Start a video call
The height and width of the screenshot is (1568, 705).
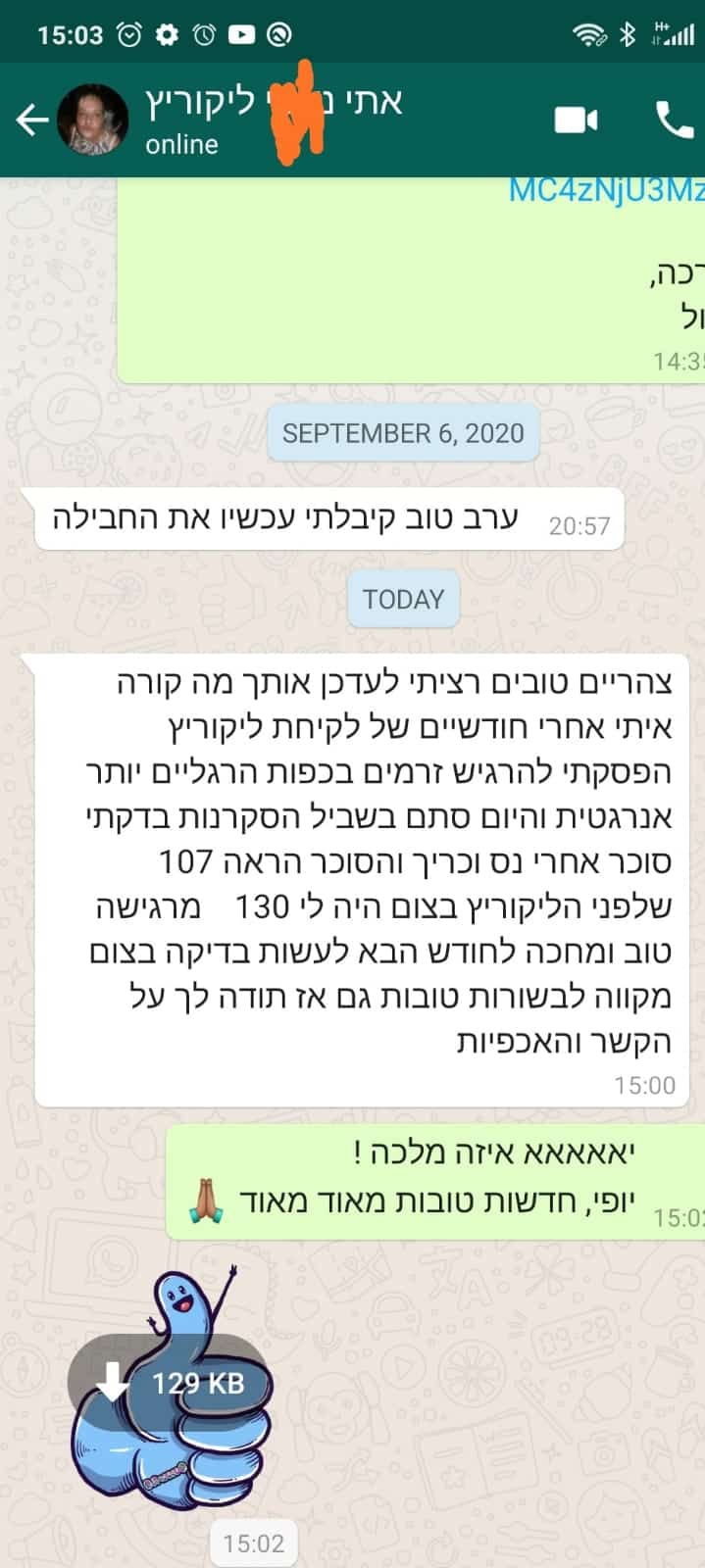tap(576, 121)
